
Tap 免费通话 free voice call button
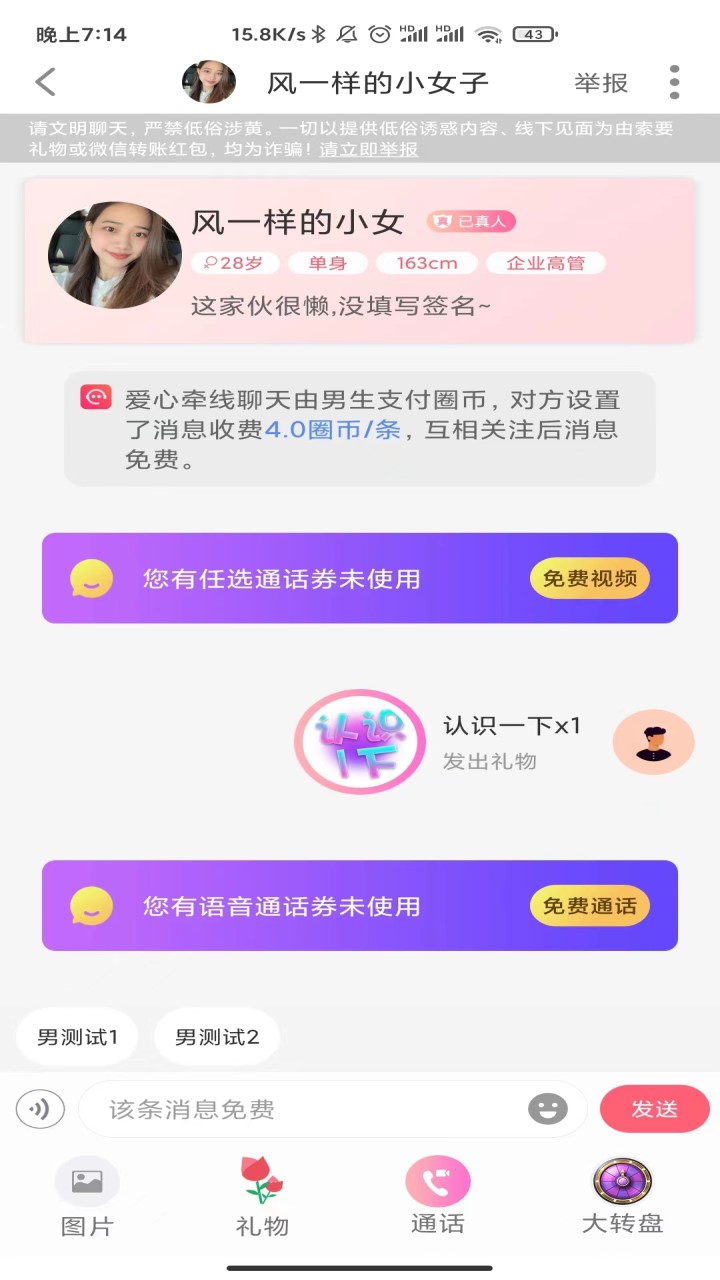click(589, 905)
